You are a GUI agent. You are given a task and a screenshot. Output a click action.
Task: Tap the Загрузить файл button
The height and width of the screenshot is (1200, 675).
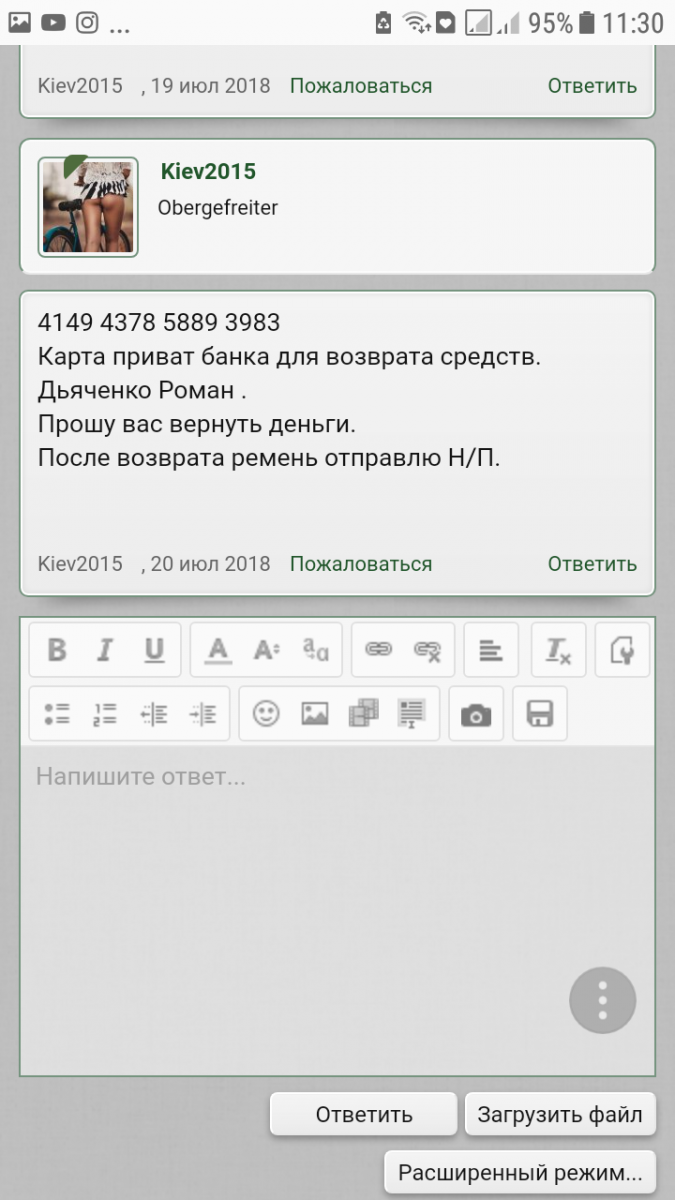point(560,1114)
